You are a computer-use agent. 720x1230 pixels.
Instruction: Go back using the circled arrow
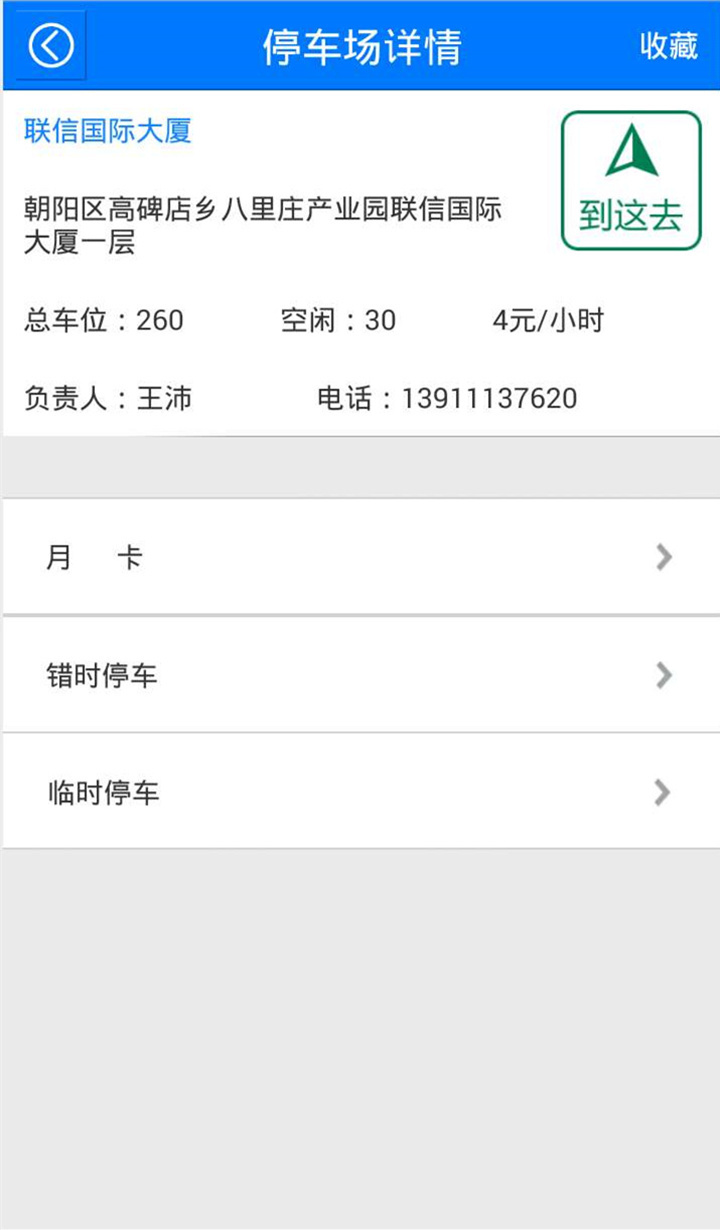[x=50, y=46]
